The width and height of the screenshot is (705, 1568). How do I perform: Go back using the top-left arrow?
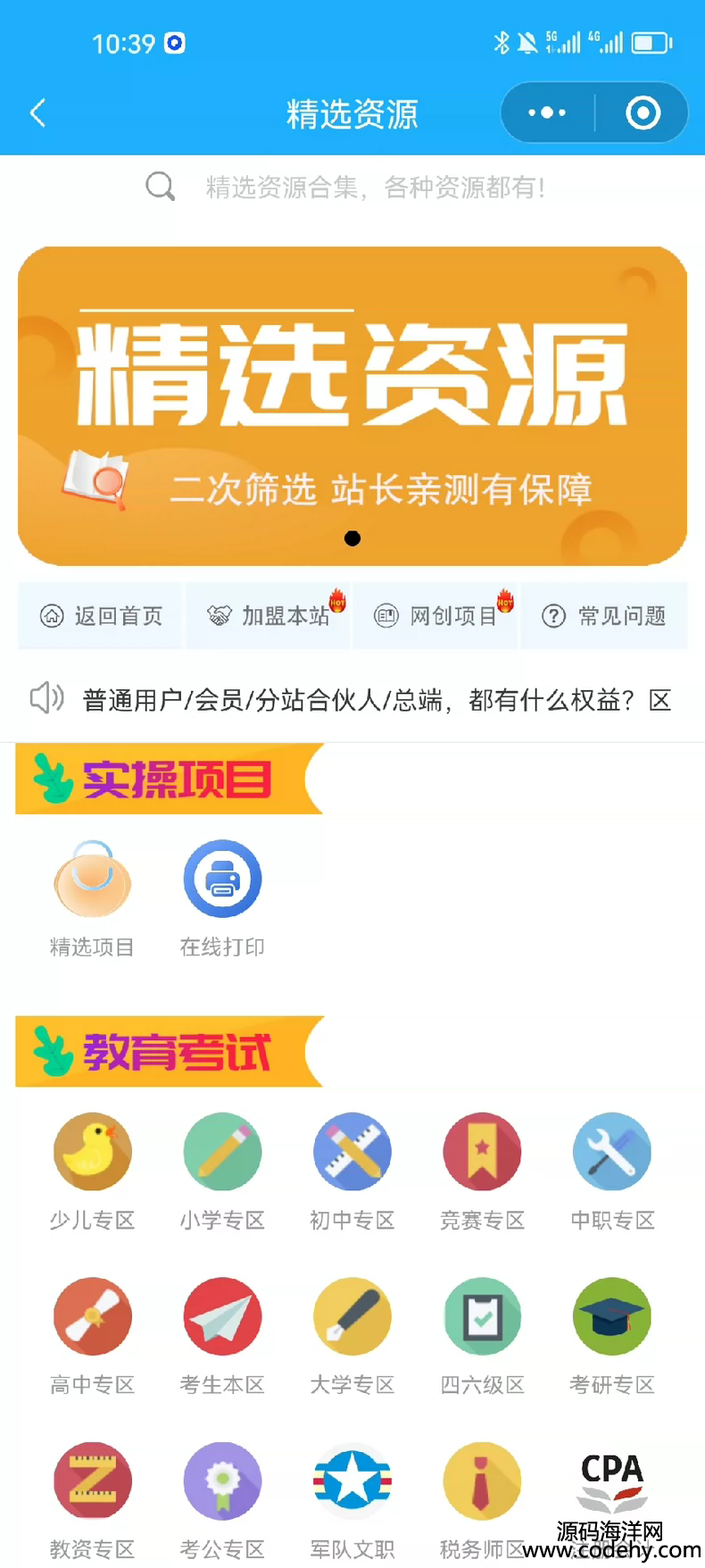tap(37, 113)
